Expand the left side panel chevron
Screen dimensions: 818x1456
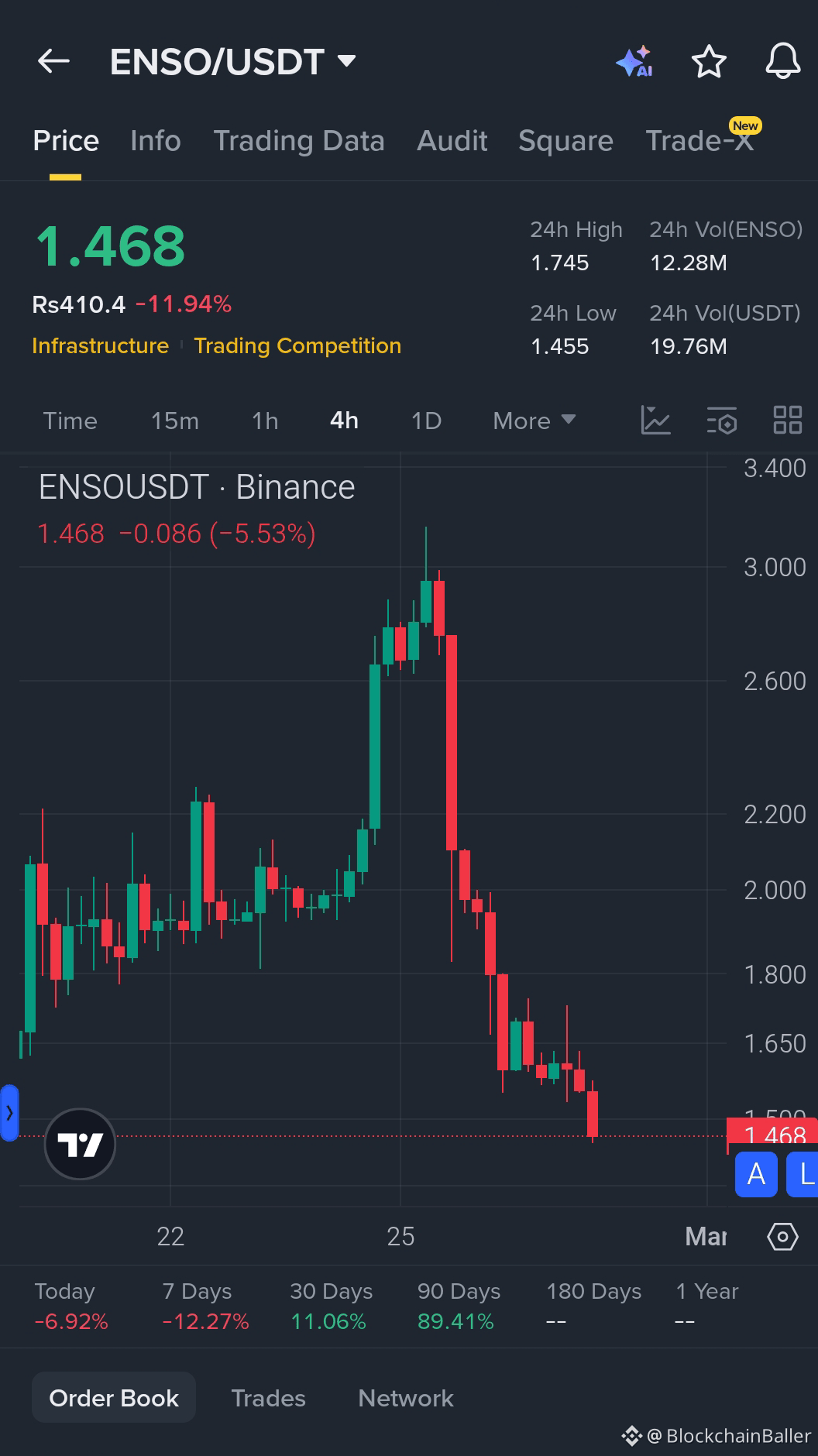click(9, 1113)
